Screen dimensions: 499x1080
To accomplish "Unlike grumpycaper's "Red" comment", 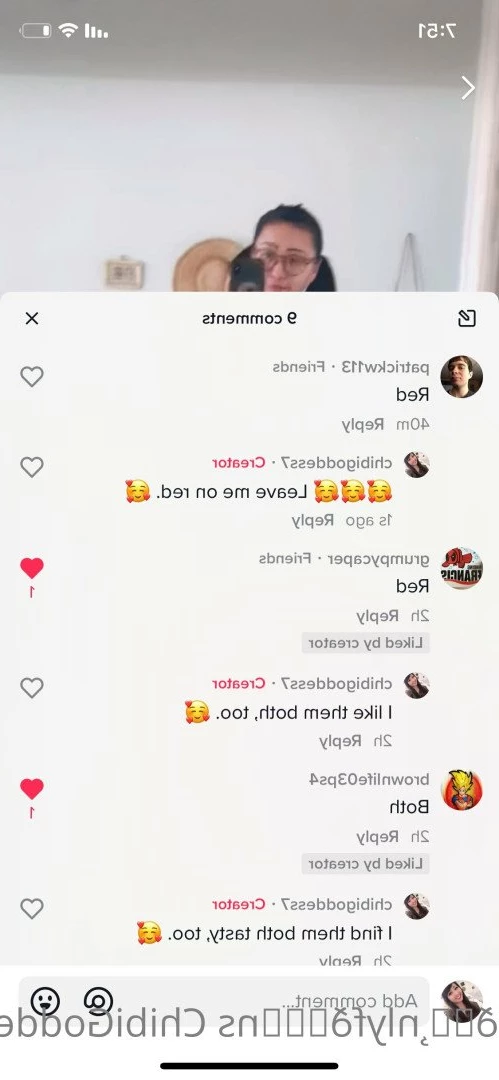I will pyautogui.click(x=32, y=568).
